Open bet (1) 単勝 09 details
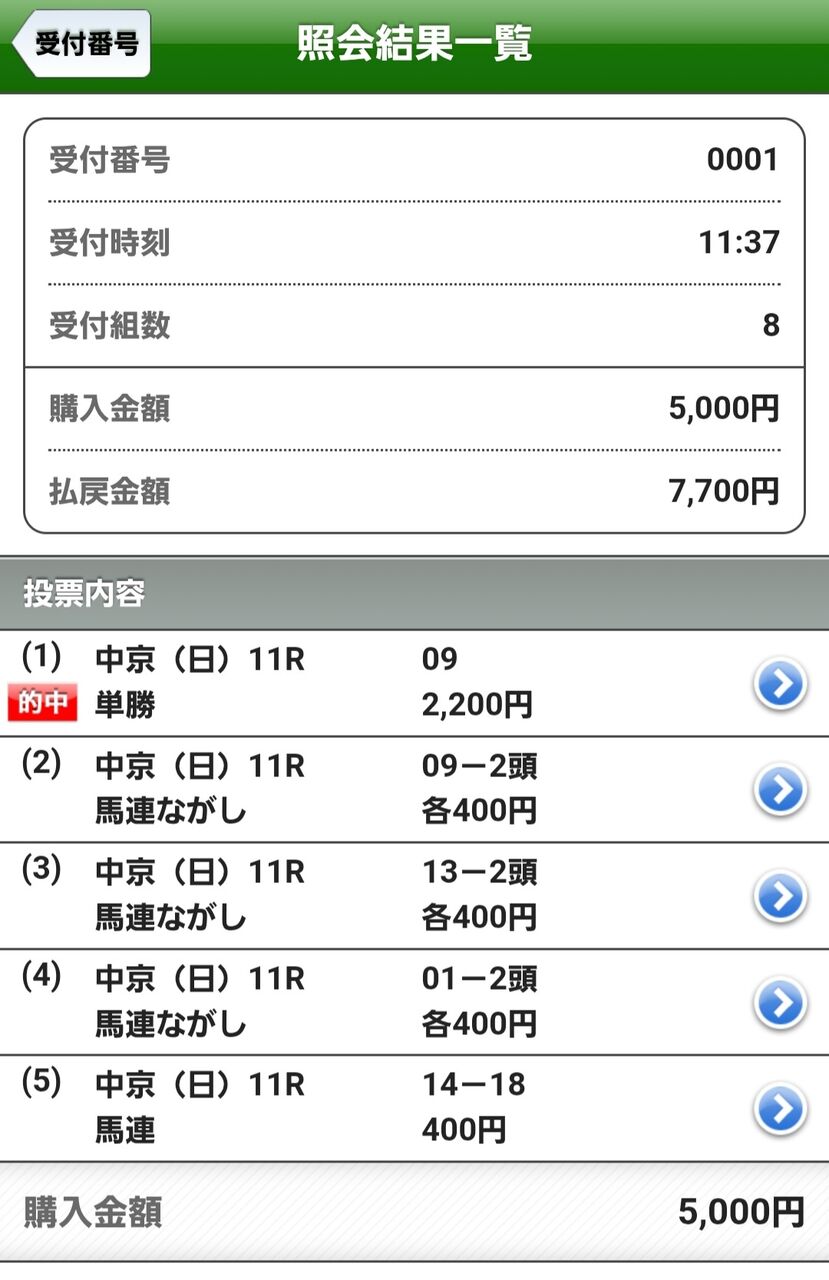The image size is (829, 1280). (414, 683)
